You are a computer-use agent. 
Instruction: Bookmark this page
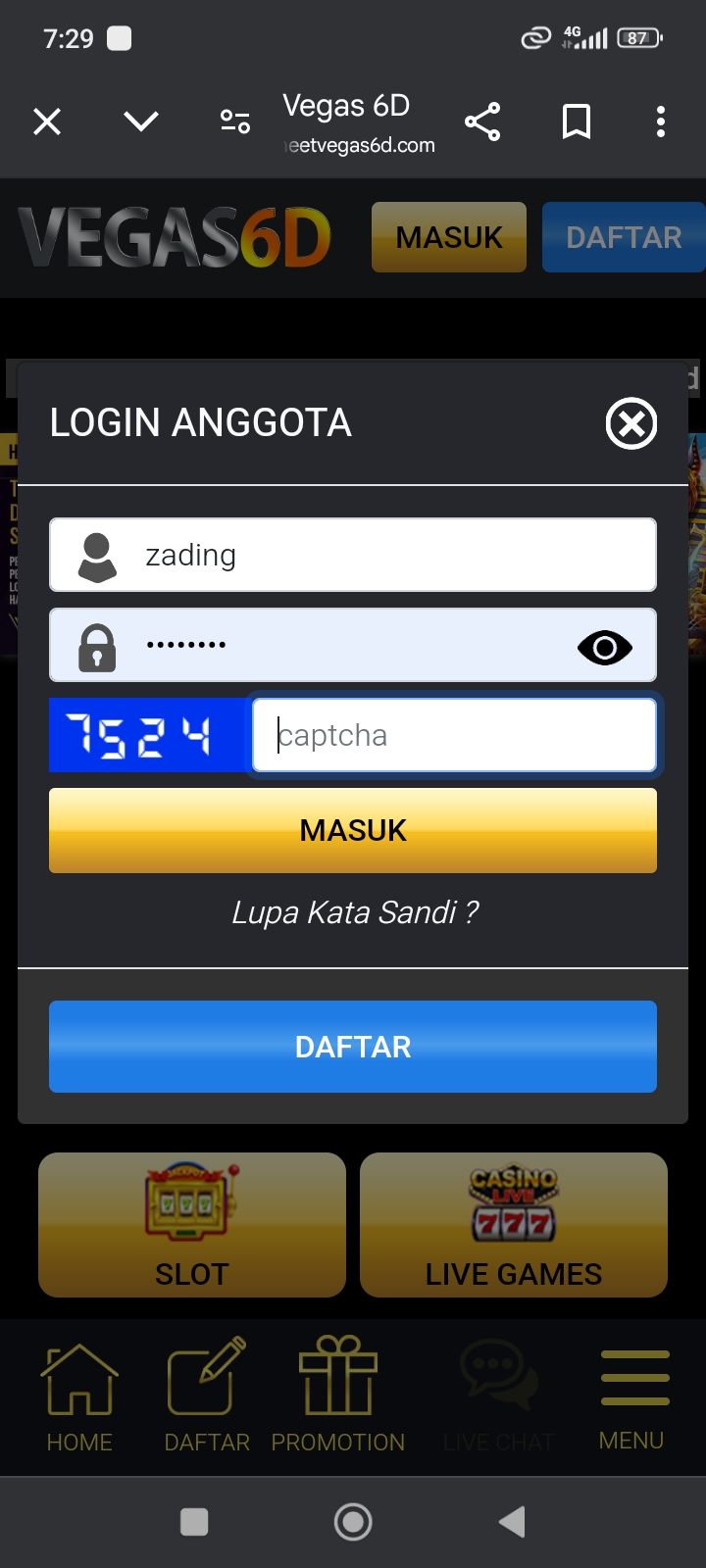pyautogui.click(x=577, y=122)
